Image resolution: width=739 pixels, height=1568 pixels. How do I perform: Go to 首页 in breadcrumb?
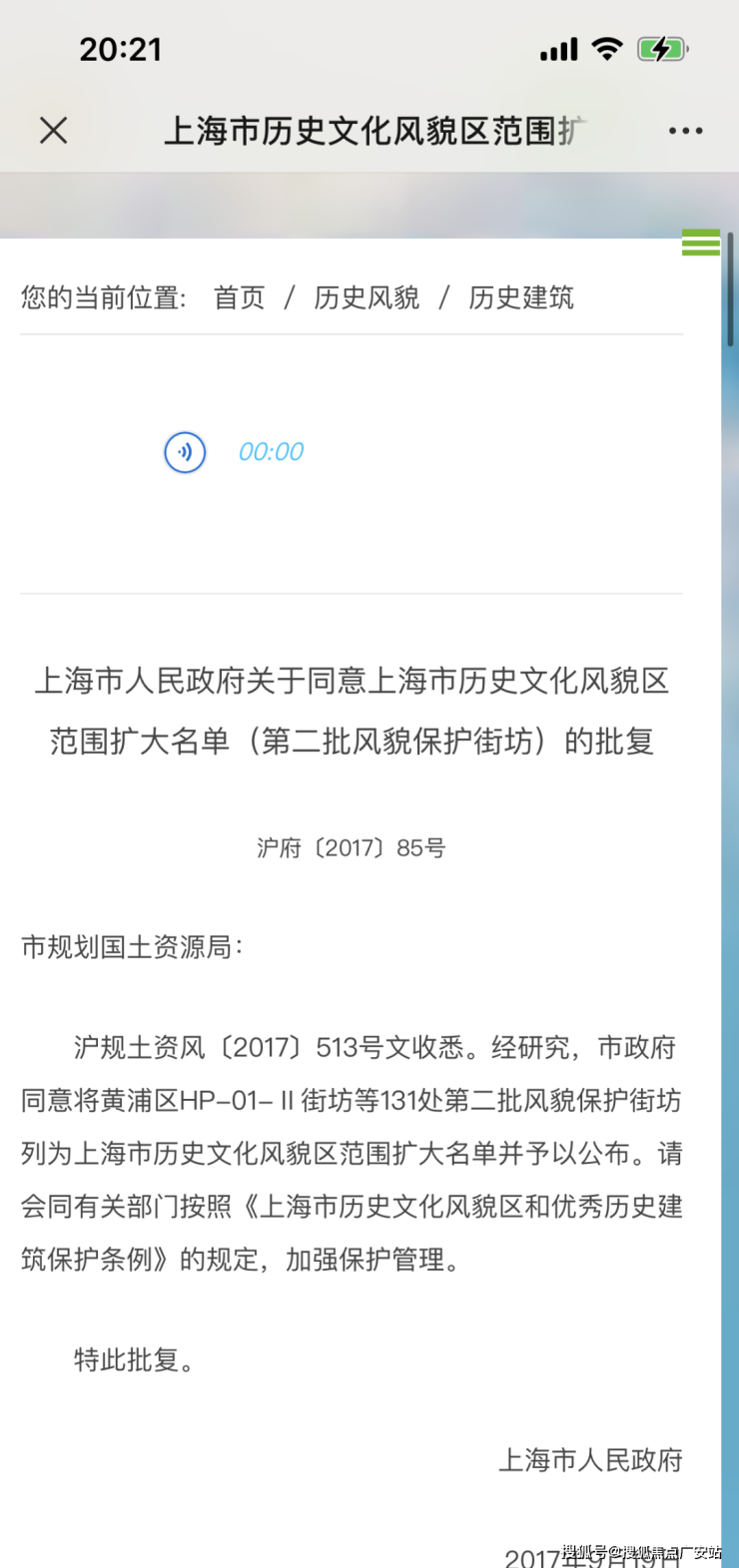point(240,297)
